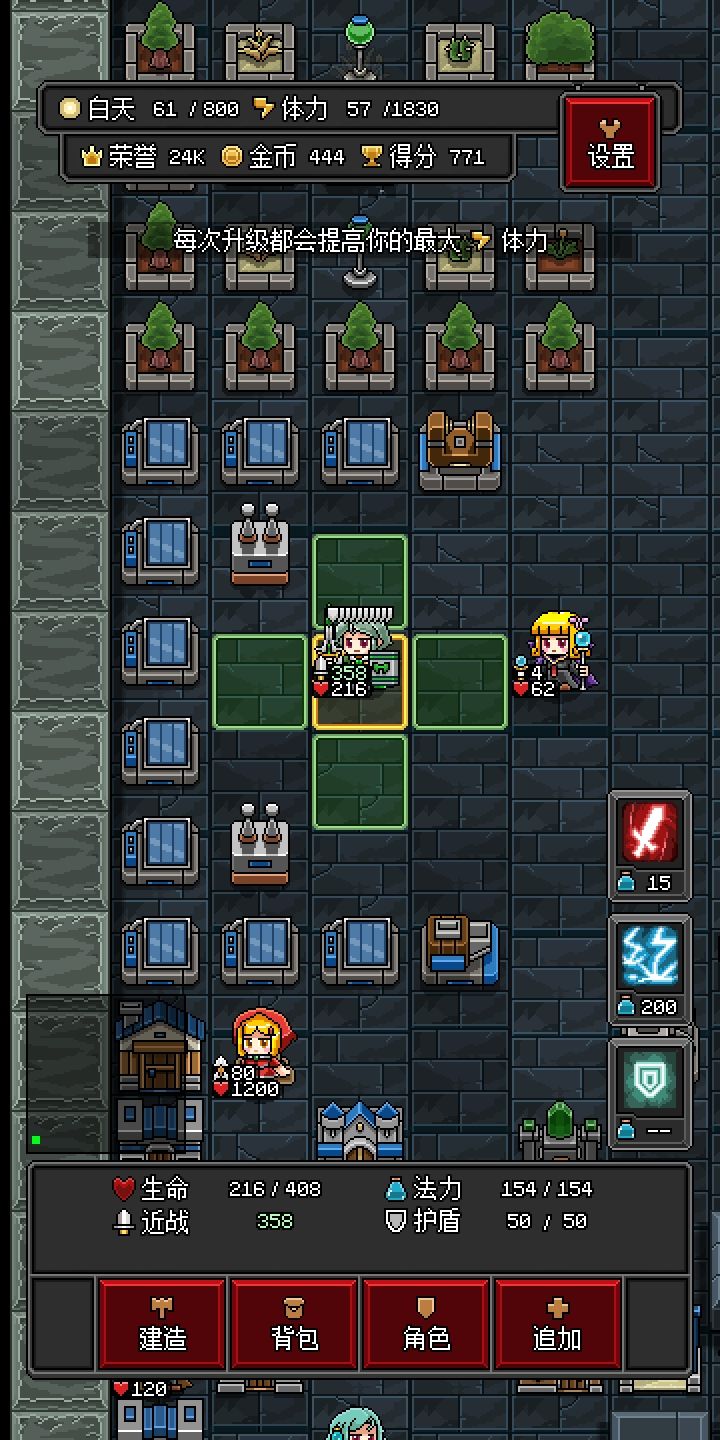720x1440 pixels.
Task: Tap the shield icon beside 护盾 50/50
Action: coord(394,1221)
